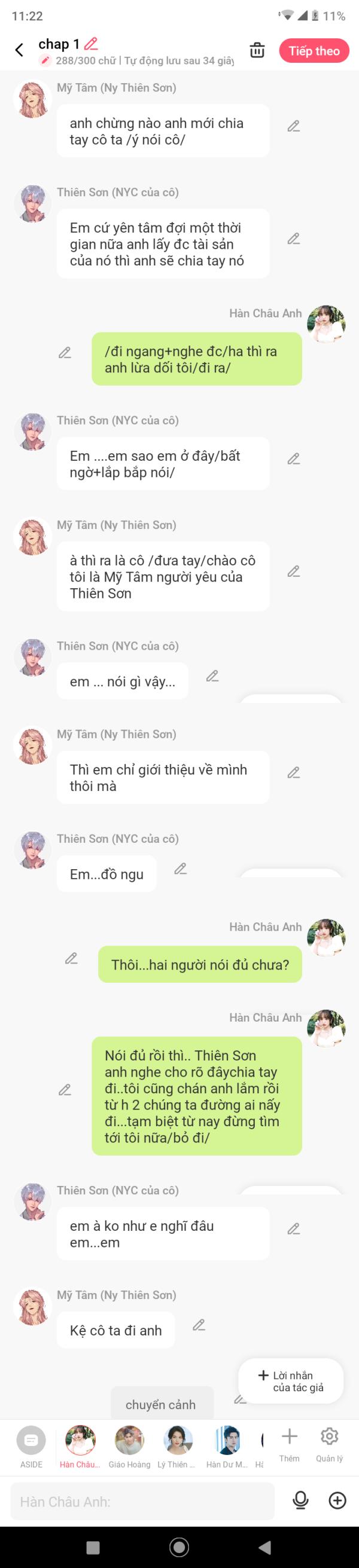Viewport: 359px width, 1568px height.
Task: Switch speaker to Hàn Dư M...
Action: click(227, 1445)
